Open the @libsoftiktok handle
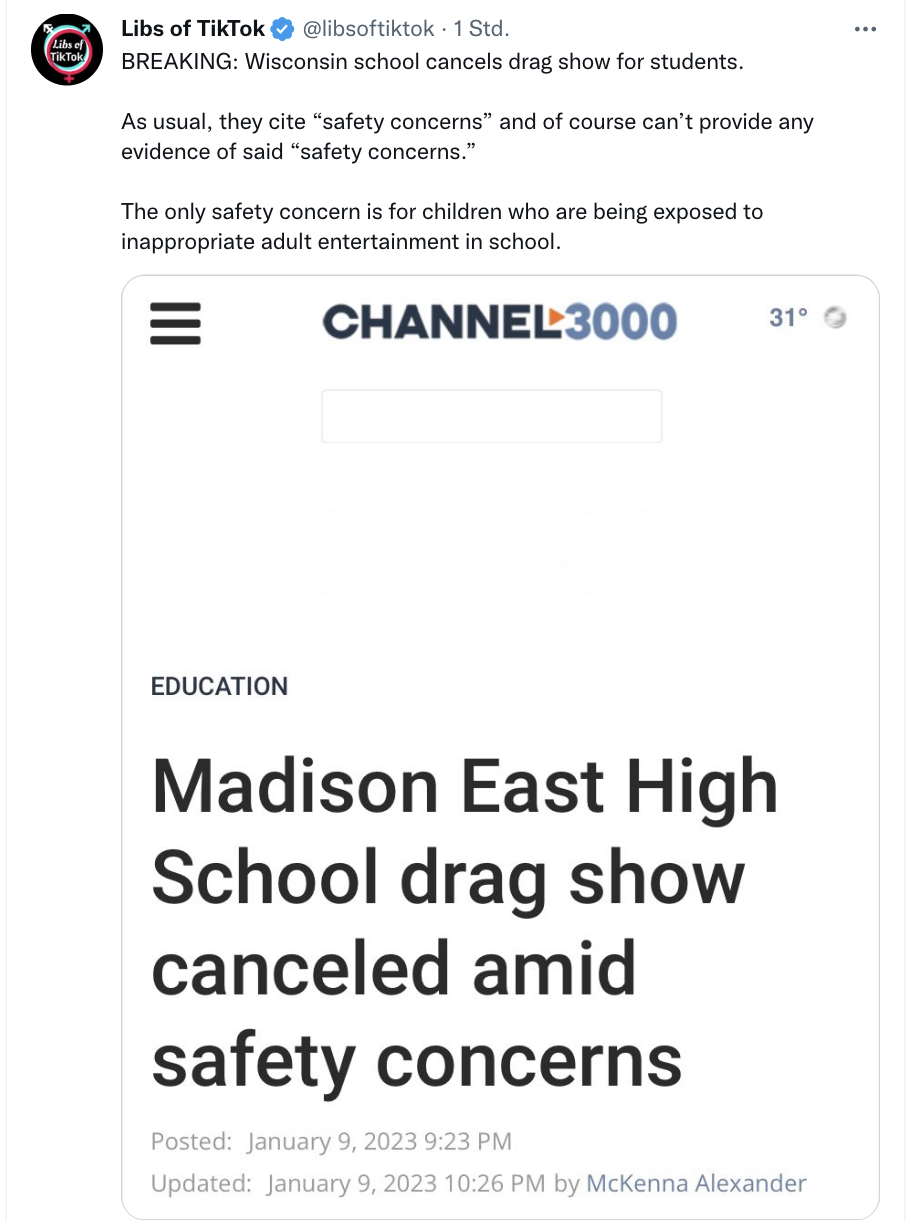This screenshot has width=907, height=1220. pos(367,29)
